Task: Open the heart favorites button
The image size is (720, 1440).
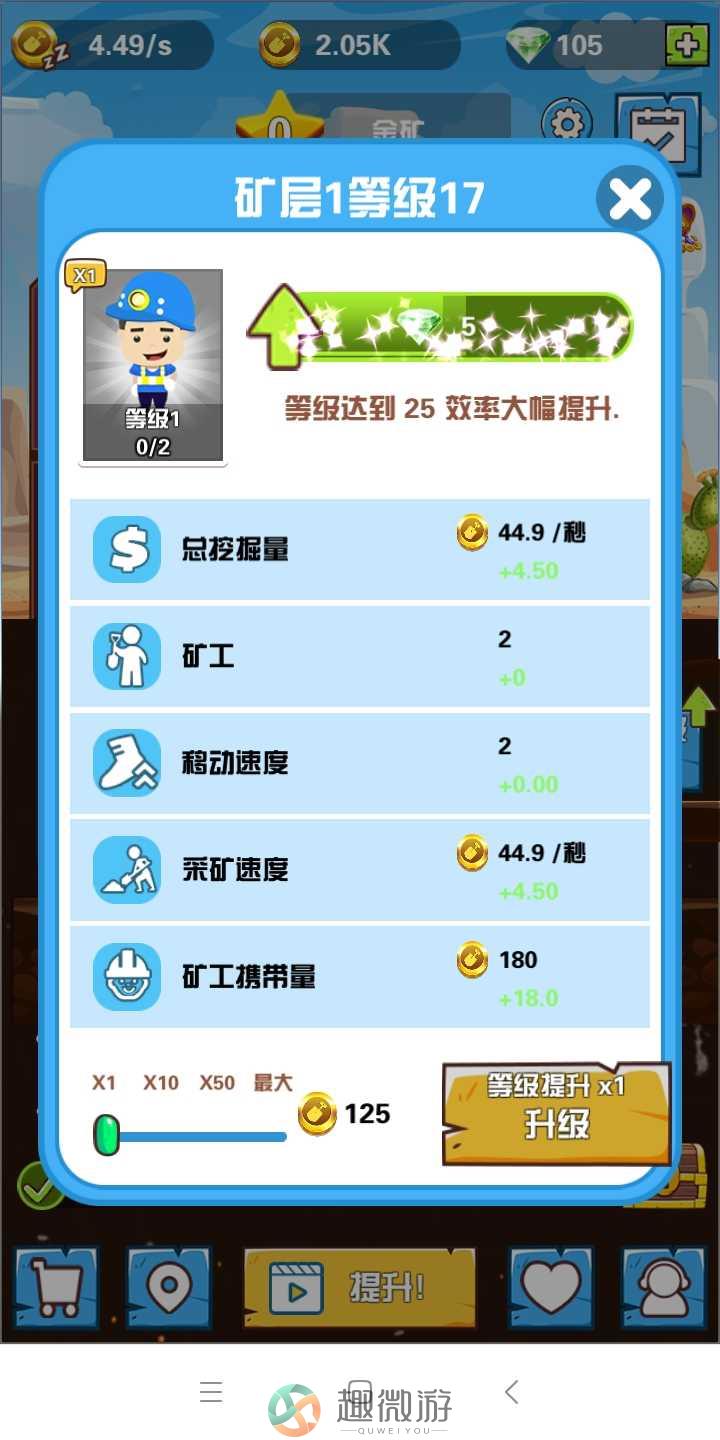Action: [551, 1288]
